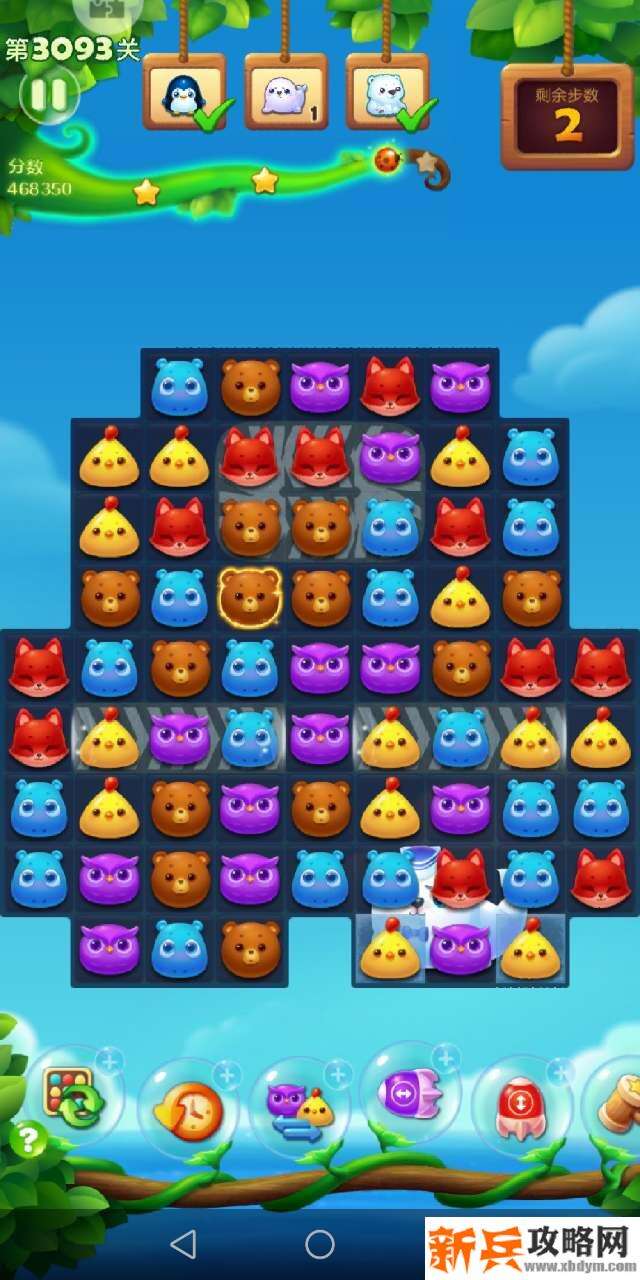Go to the home screen
The height and width of the screenshot is (1280, 640).
(x=320, y=1244)
